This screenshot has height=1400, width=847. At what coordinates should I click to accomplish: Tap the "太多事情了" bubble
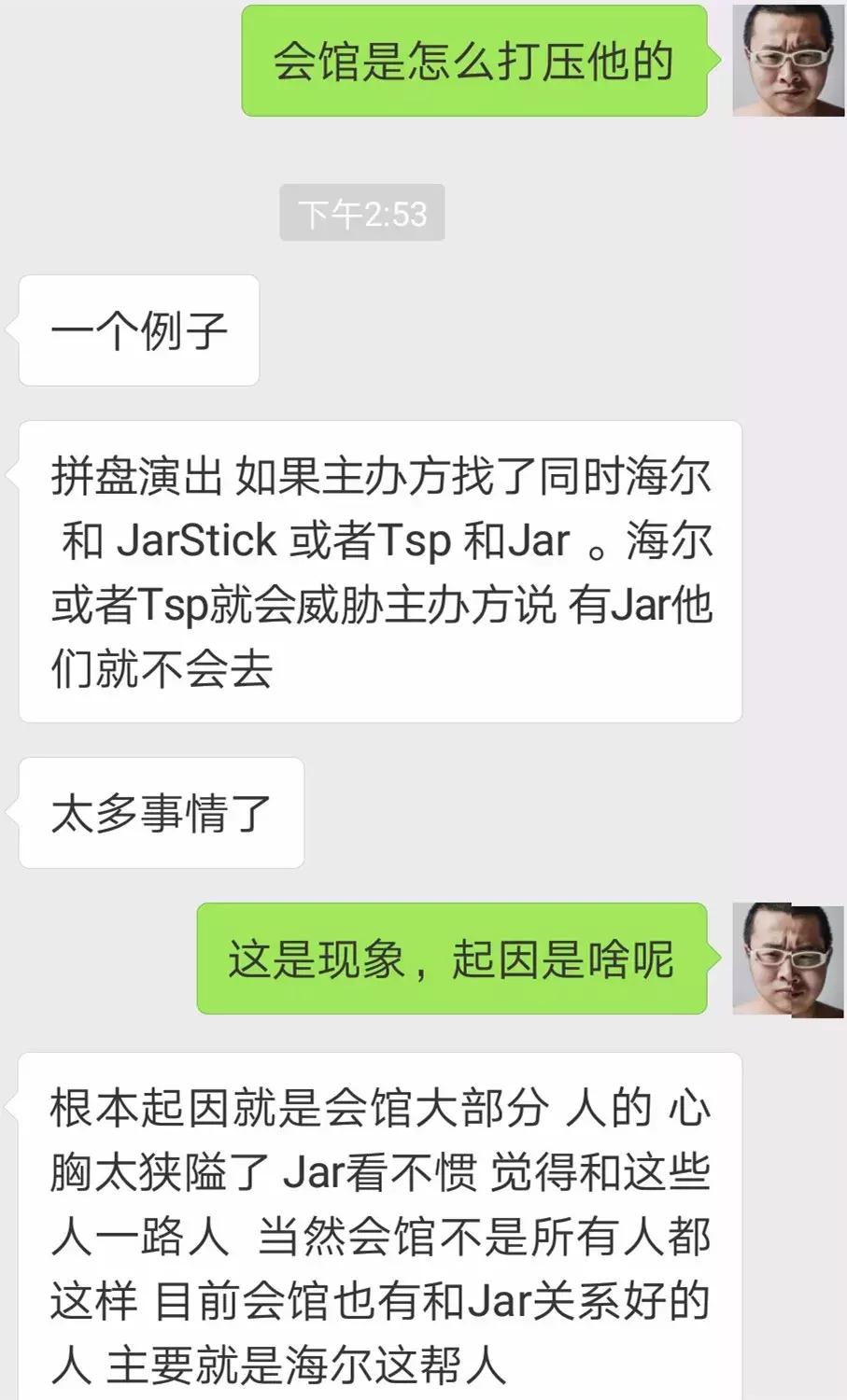click(x=159, y=810)
